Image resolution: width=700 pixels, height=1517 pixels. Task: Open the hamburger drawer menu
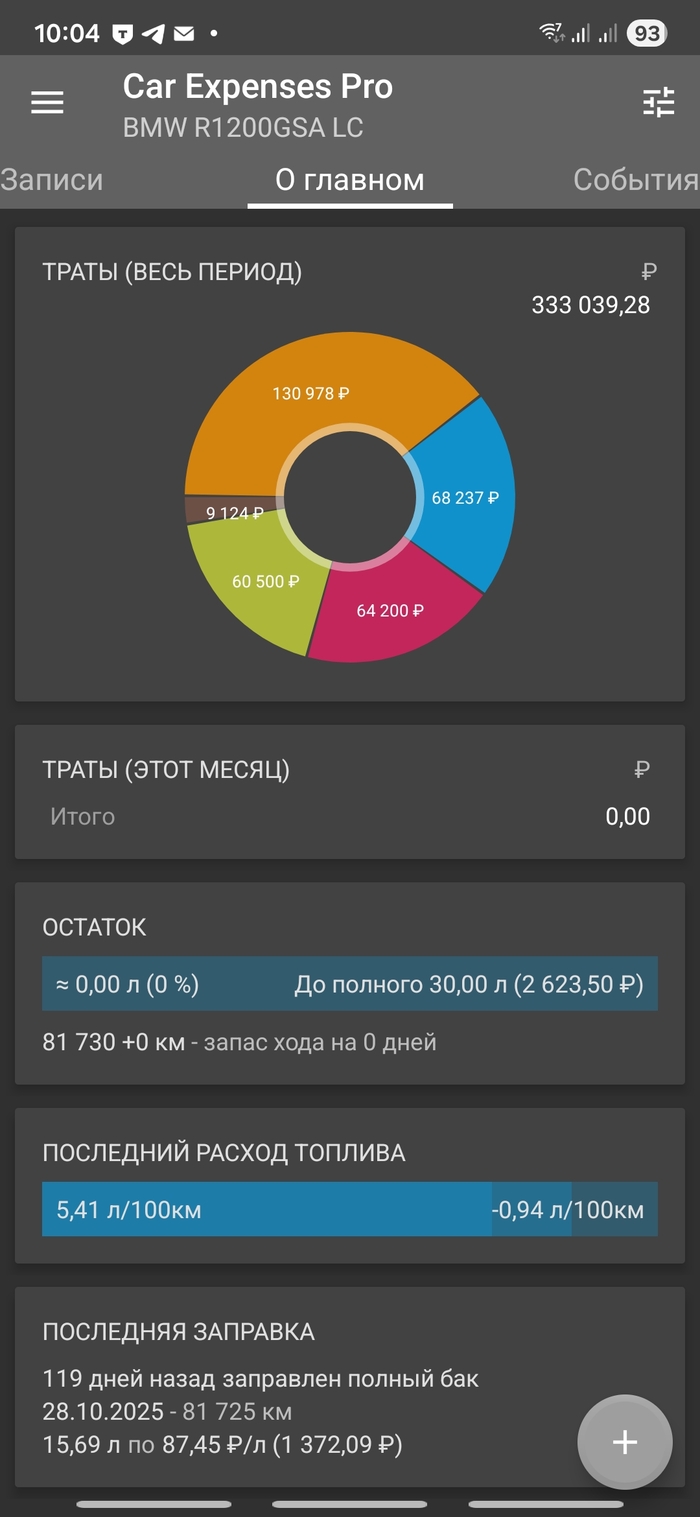click(47, 102)
